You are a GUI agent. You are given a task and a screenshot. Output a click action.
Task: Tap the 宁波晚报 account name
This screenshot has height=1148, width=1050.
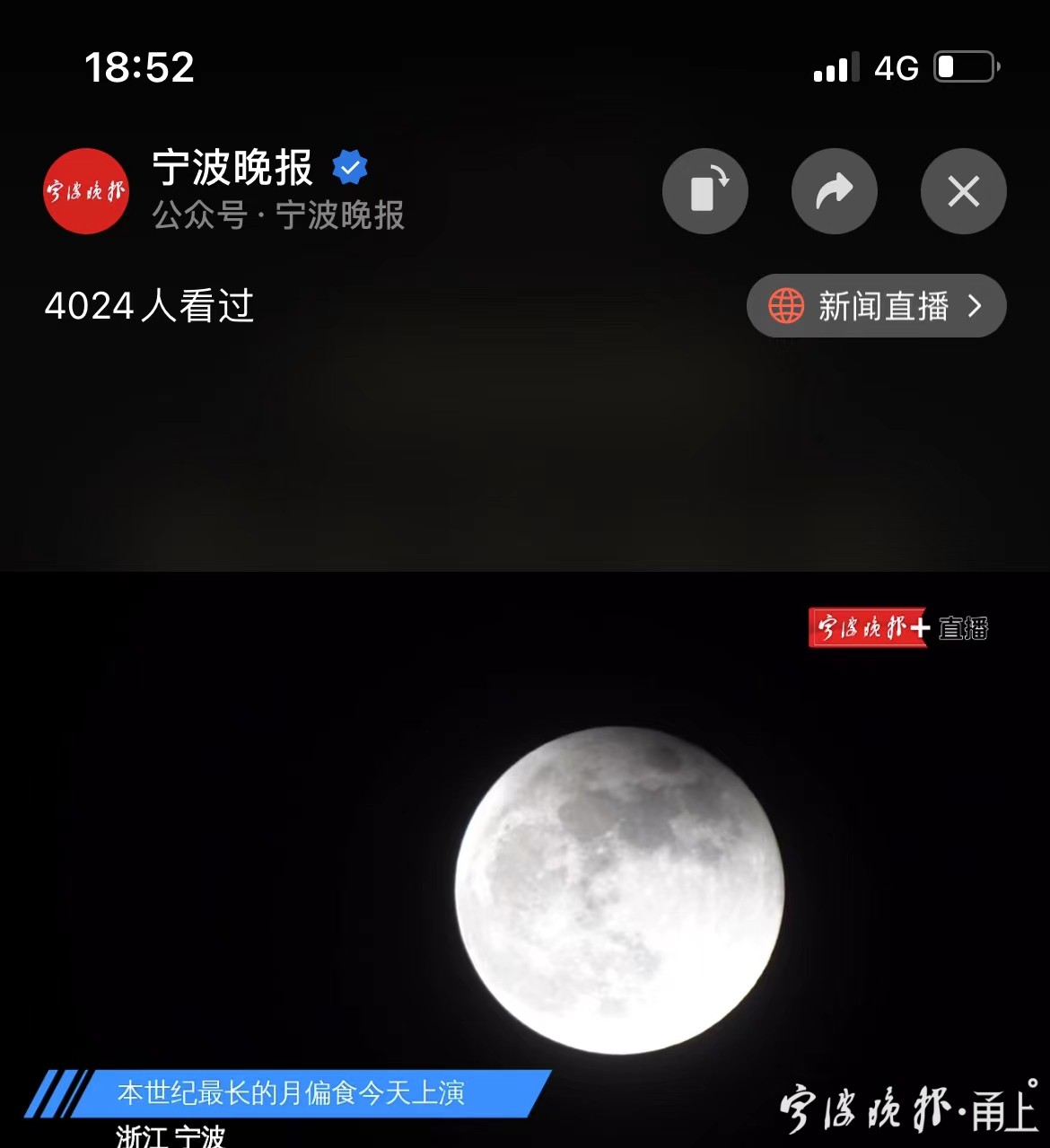pyautogui.click(x=233, y=168)
